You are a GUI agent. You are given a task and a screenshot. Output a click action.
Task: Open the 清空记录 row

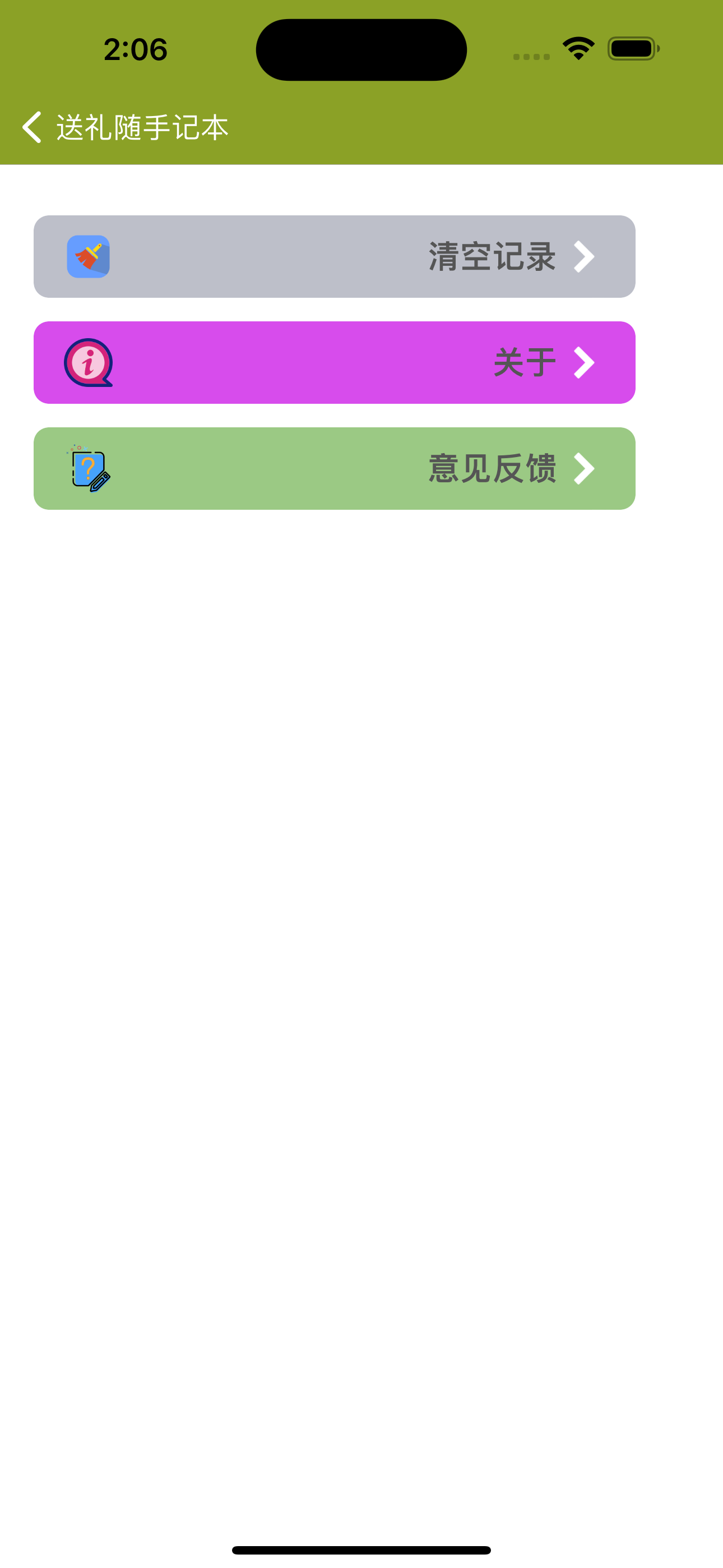coord(334,256)
